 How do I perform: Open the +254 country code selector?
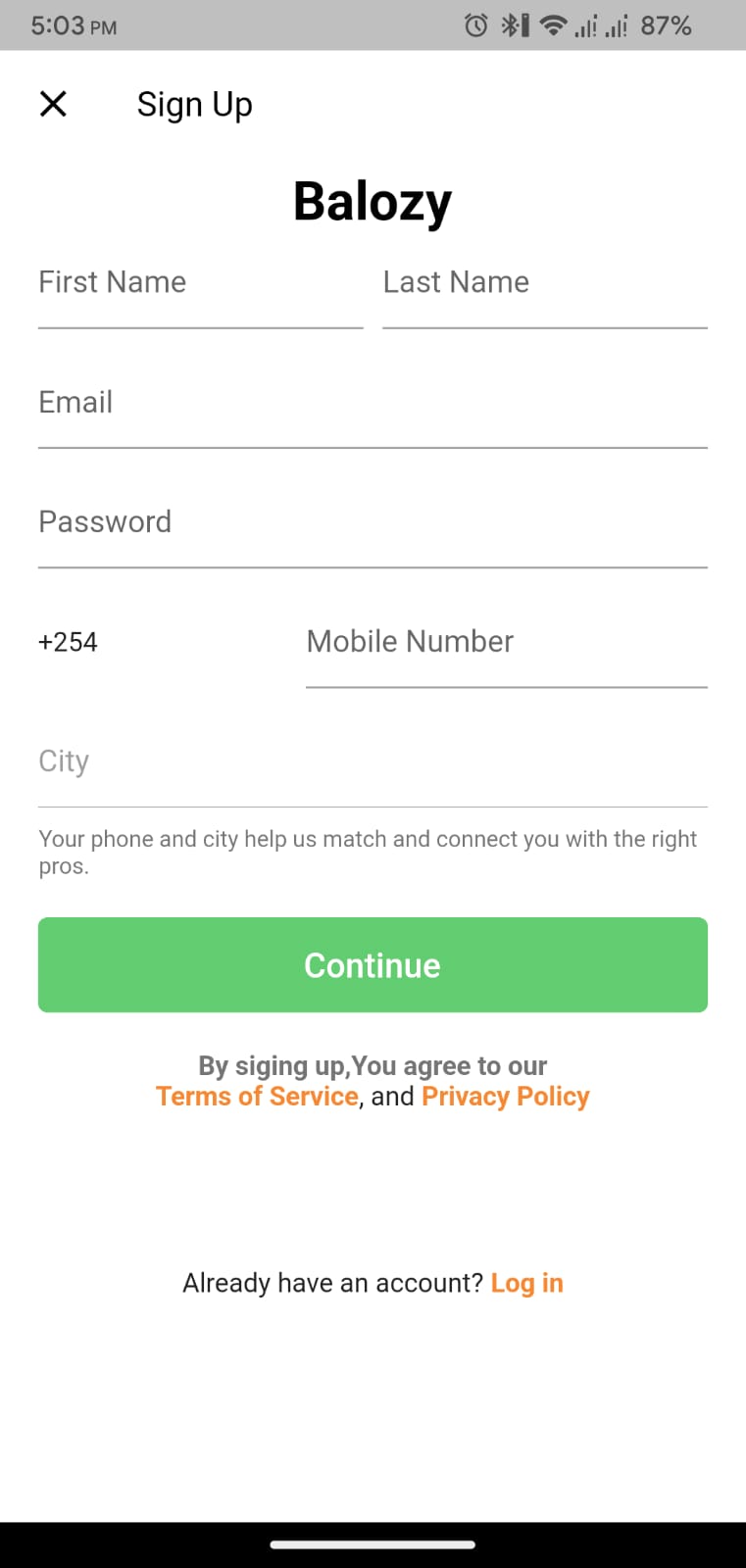68,642
